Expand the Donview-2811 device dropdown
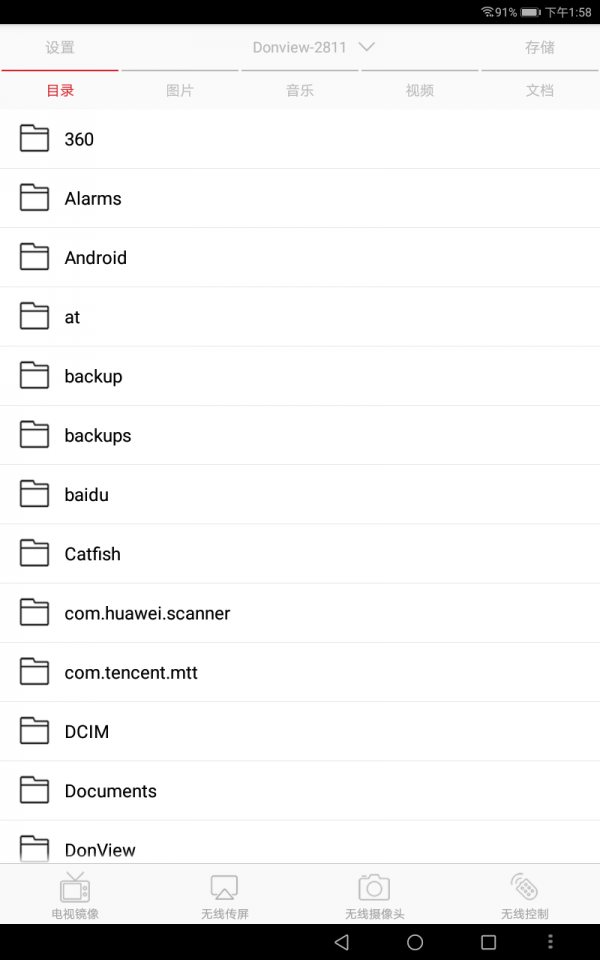600x960 pixels. (313, 47)
